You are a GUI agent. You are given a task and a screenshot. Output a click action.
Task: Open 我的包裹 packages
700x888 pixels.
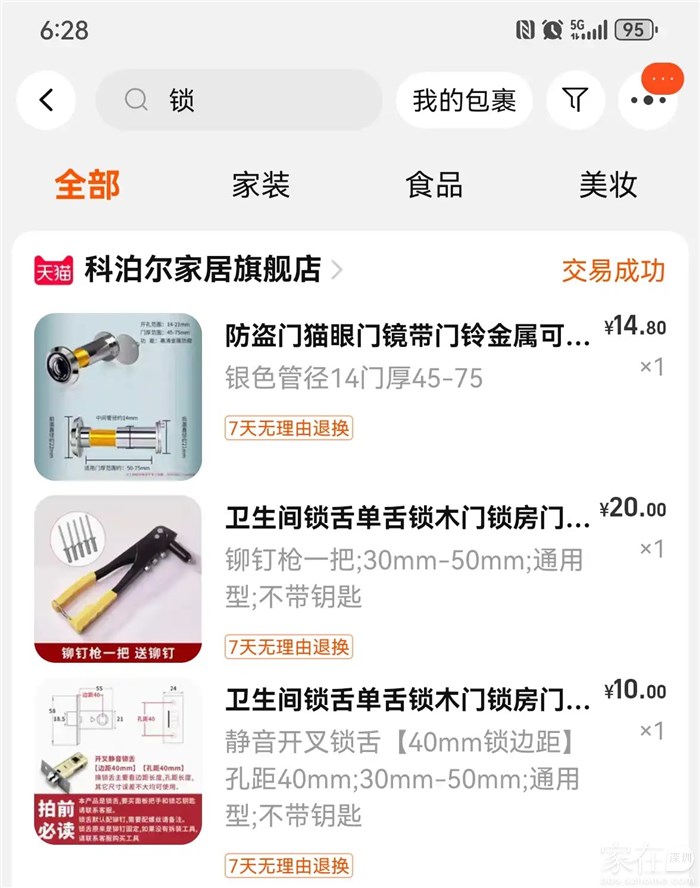(464, 100)
